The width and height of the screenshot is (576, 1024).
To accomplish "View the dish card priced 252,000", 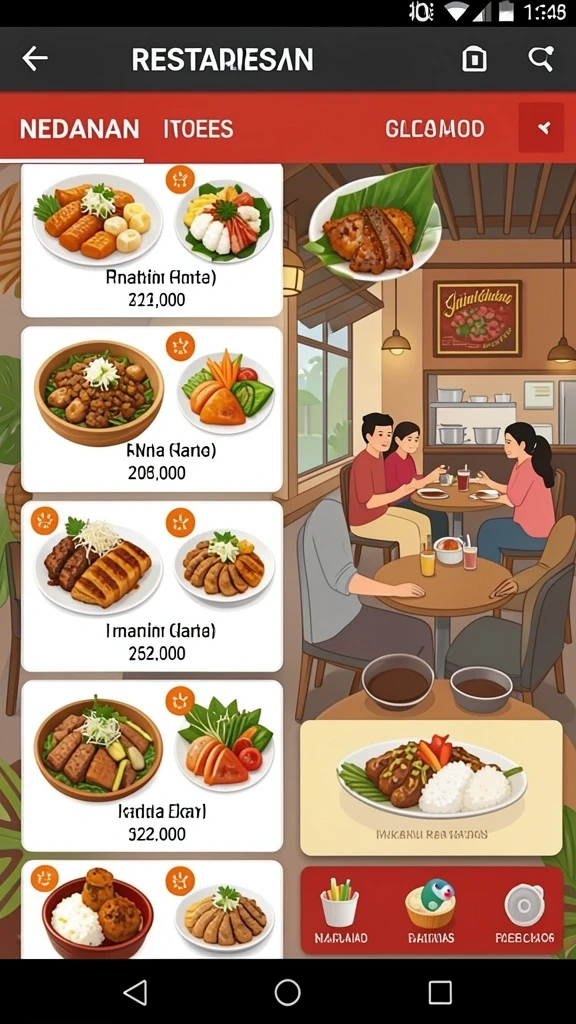I will coord(152,586).
